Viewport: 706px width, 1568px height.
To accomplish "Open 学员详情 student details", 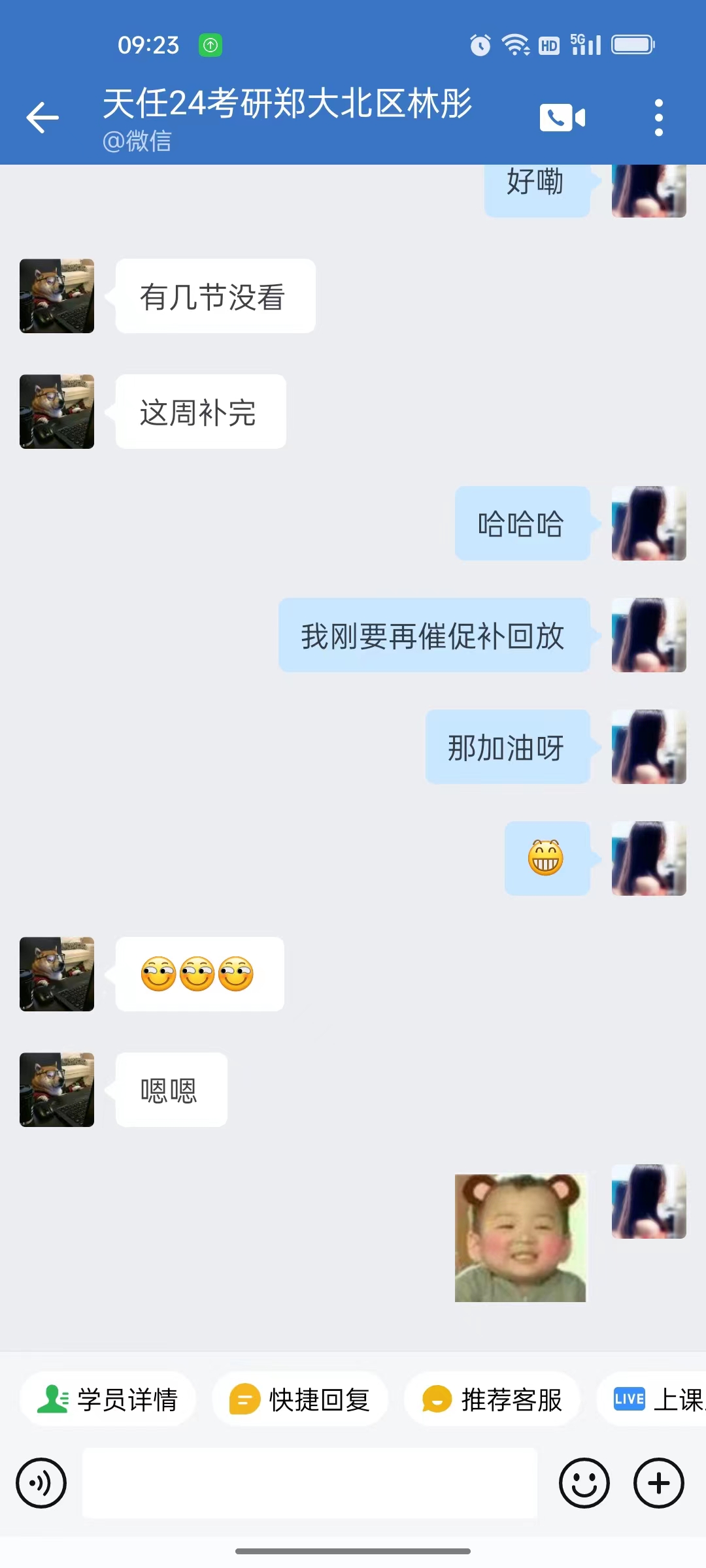I will [x=108, y=1399].
